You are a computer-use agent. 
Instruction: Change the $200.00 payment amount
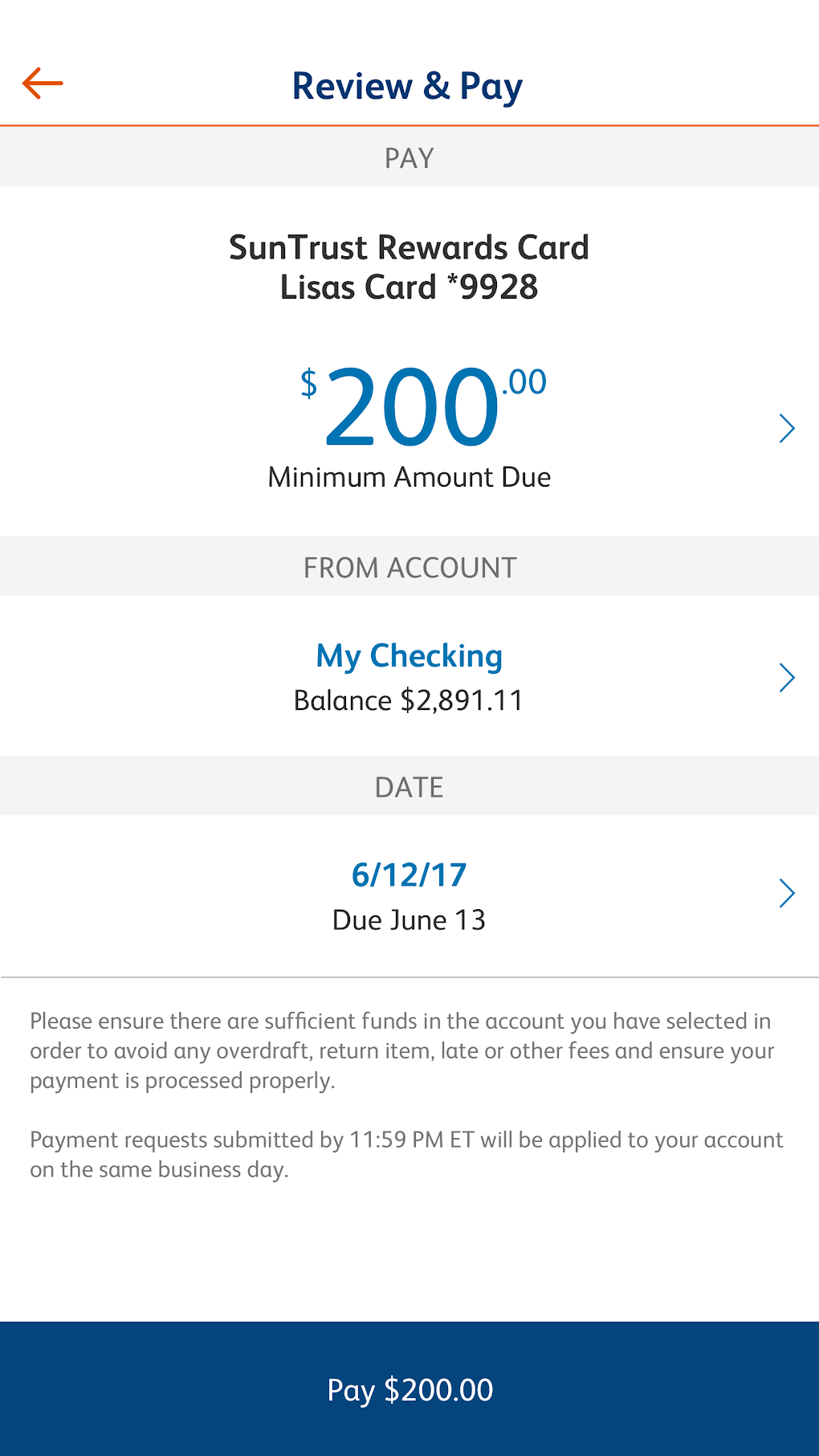pos(409,428)
